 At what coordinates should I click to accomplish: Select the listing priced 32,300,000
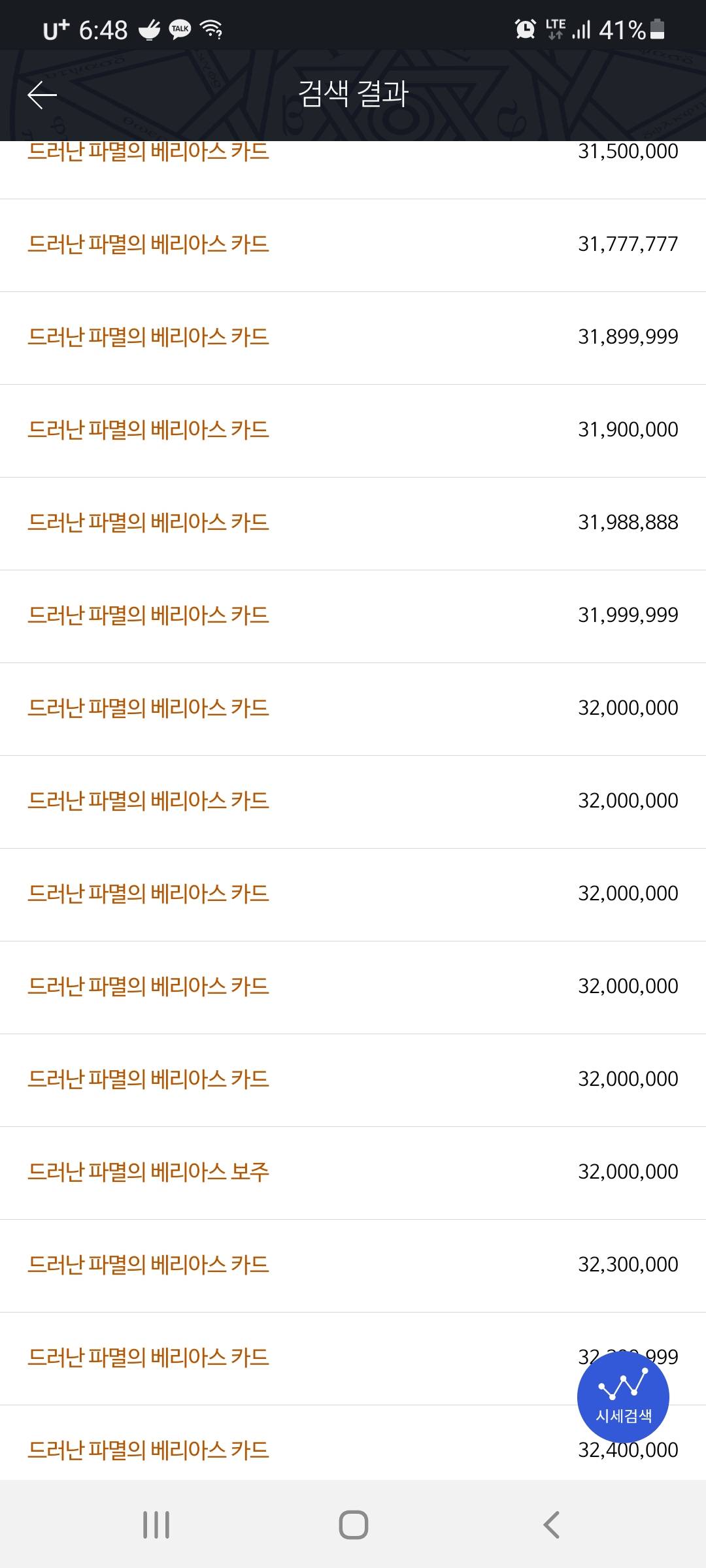353,1266
